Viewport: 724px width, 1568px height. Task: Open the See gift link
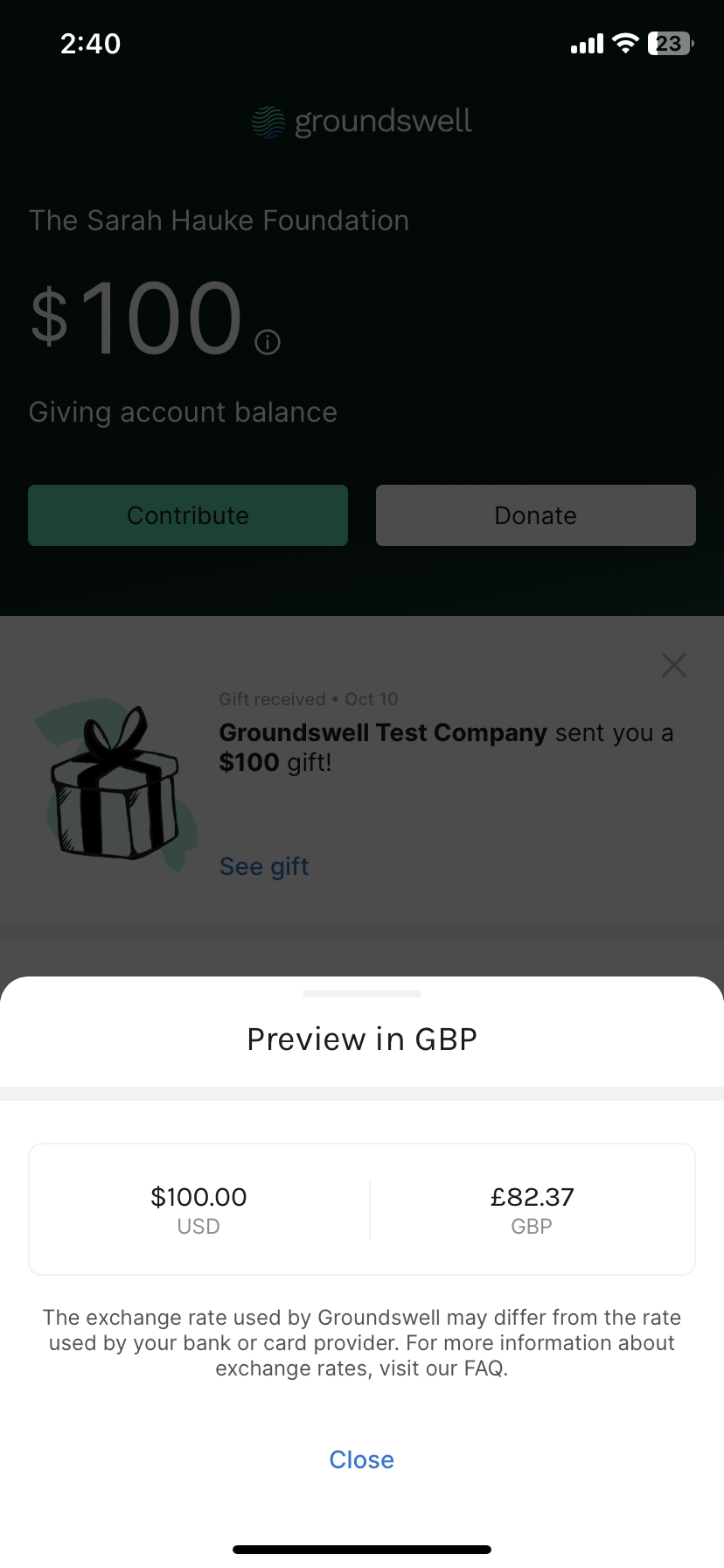(264, 866)
